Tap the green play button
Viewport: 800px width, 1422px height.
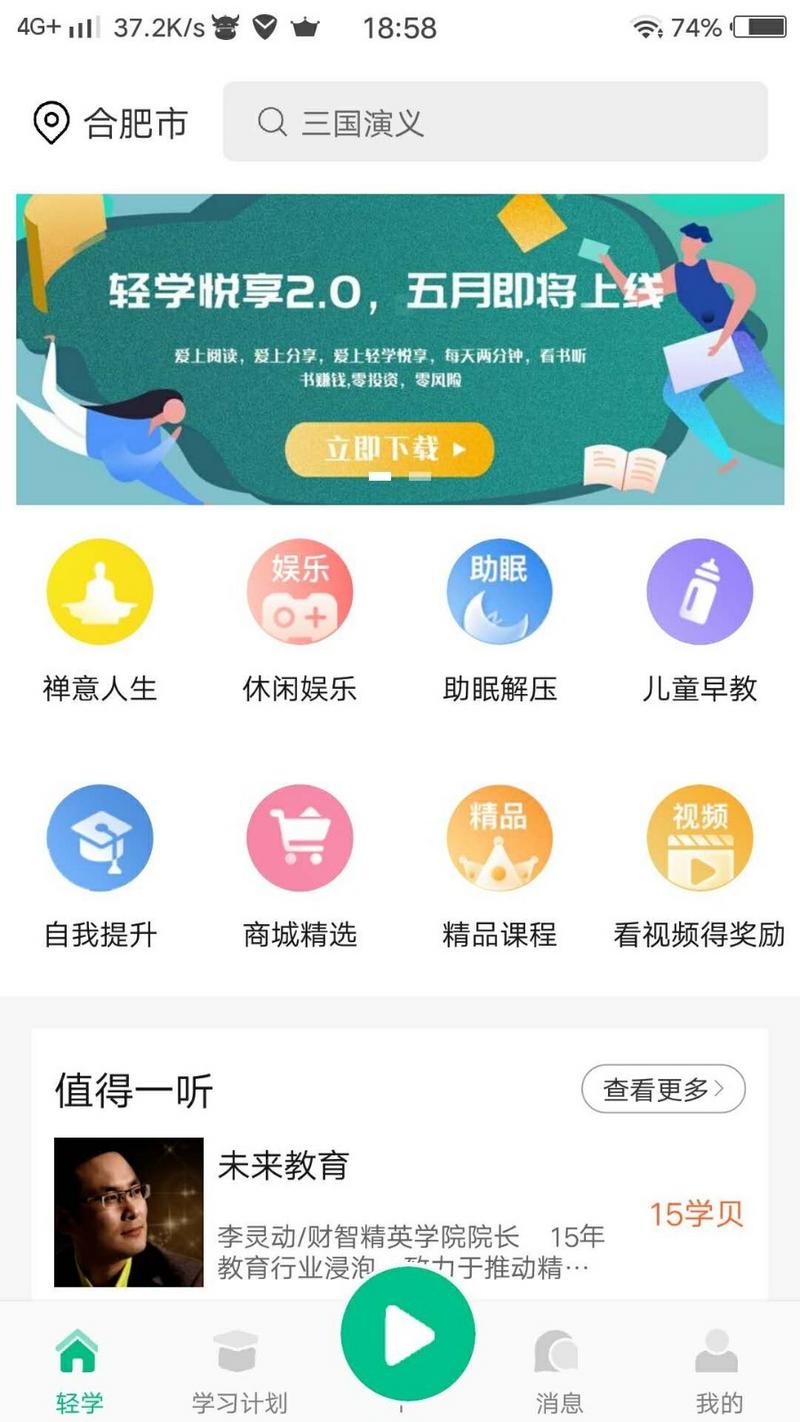[408, 1334]
